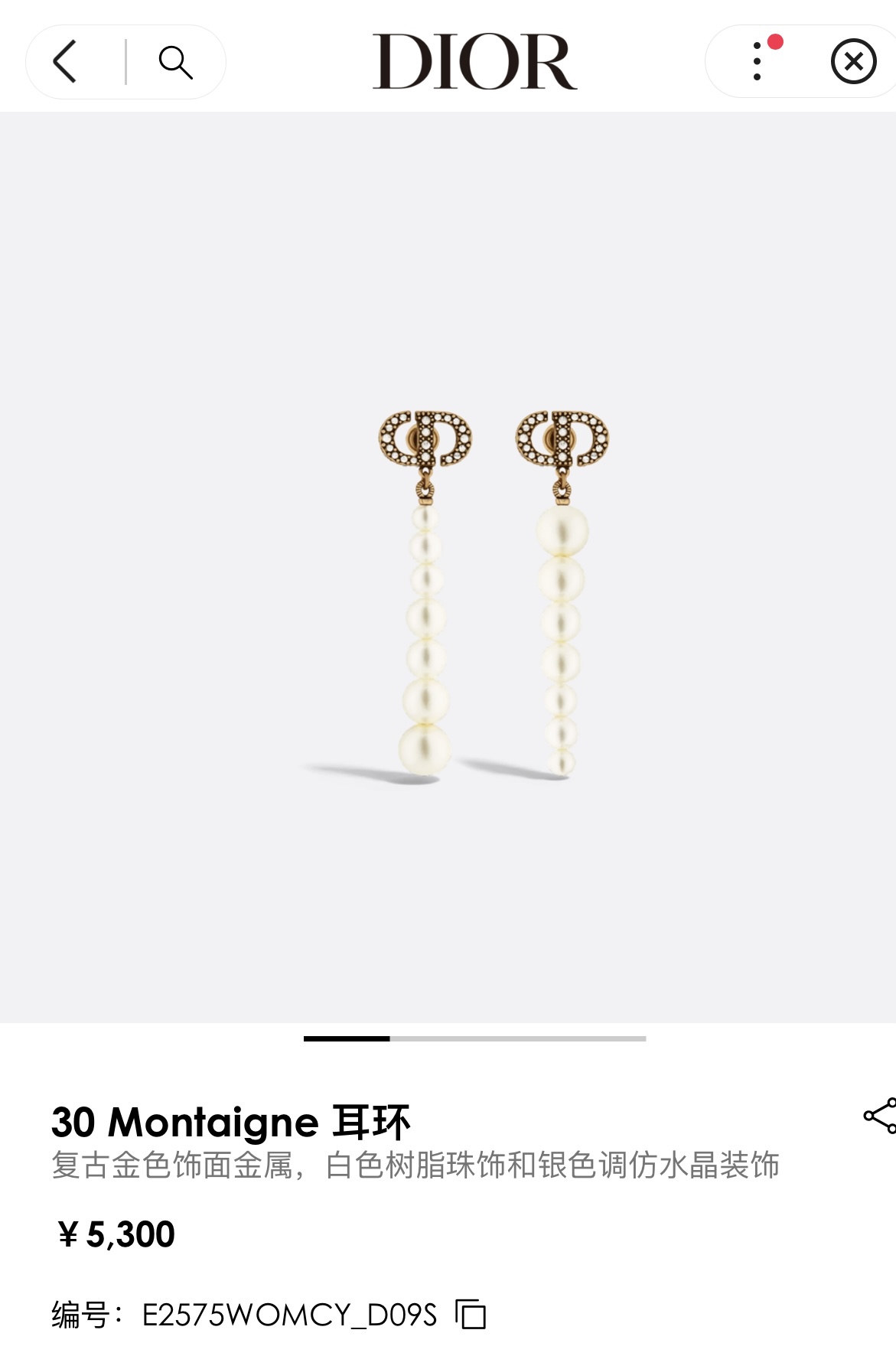Open the product code E2575WOMCY_D09S details
Screen dimensions: 896x1356
[285, 1312]
